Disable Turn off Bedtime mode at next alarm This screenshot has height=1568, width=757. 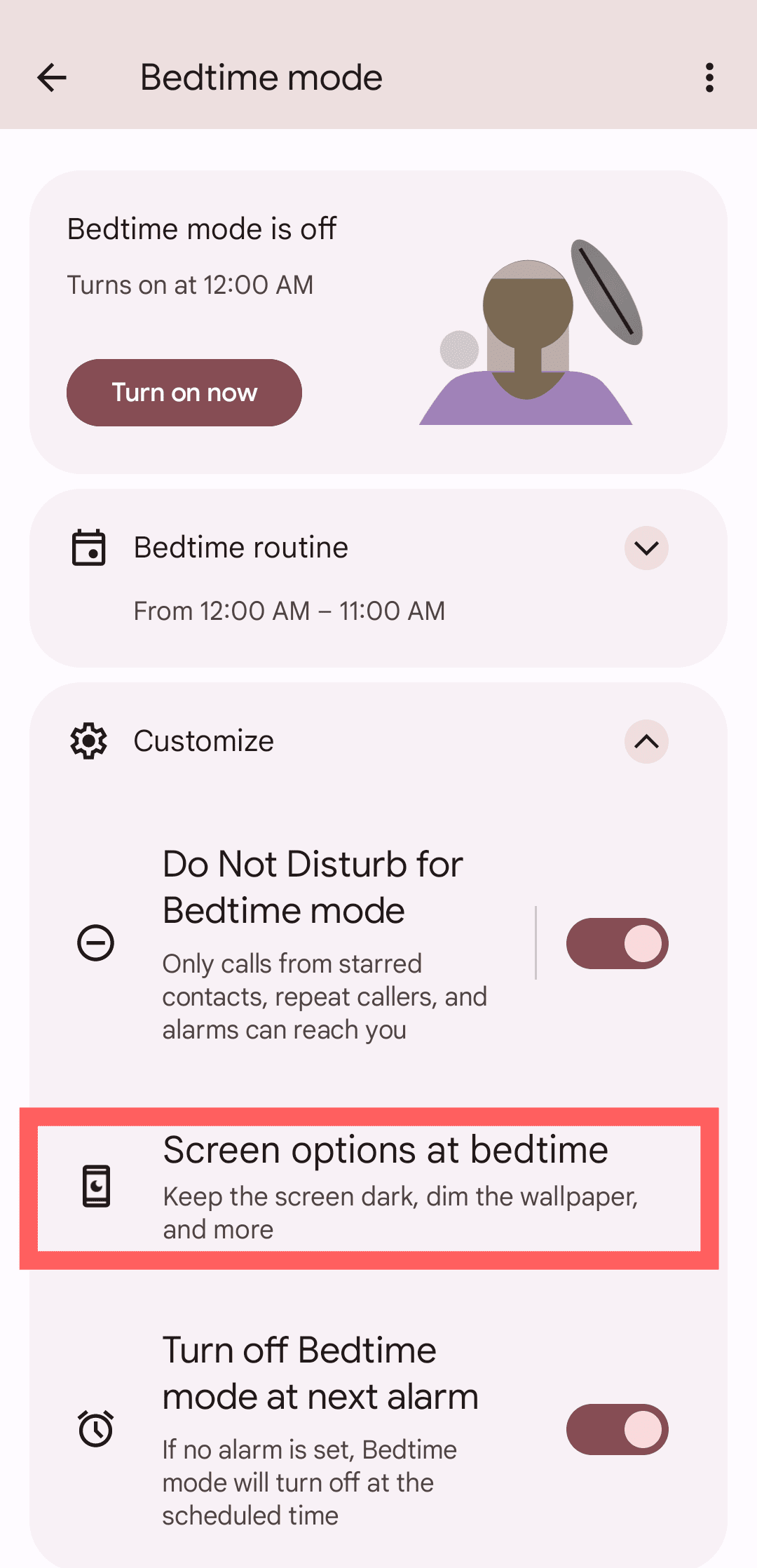(x=617, y=1429)
